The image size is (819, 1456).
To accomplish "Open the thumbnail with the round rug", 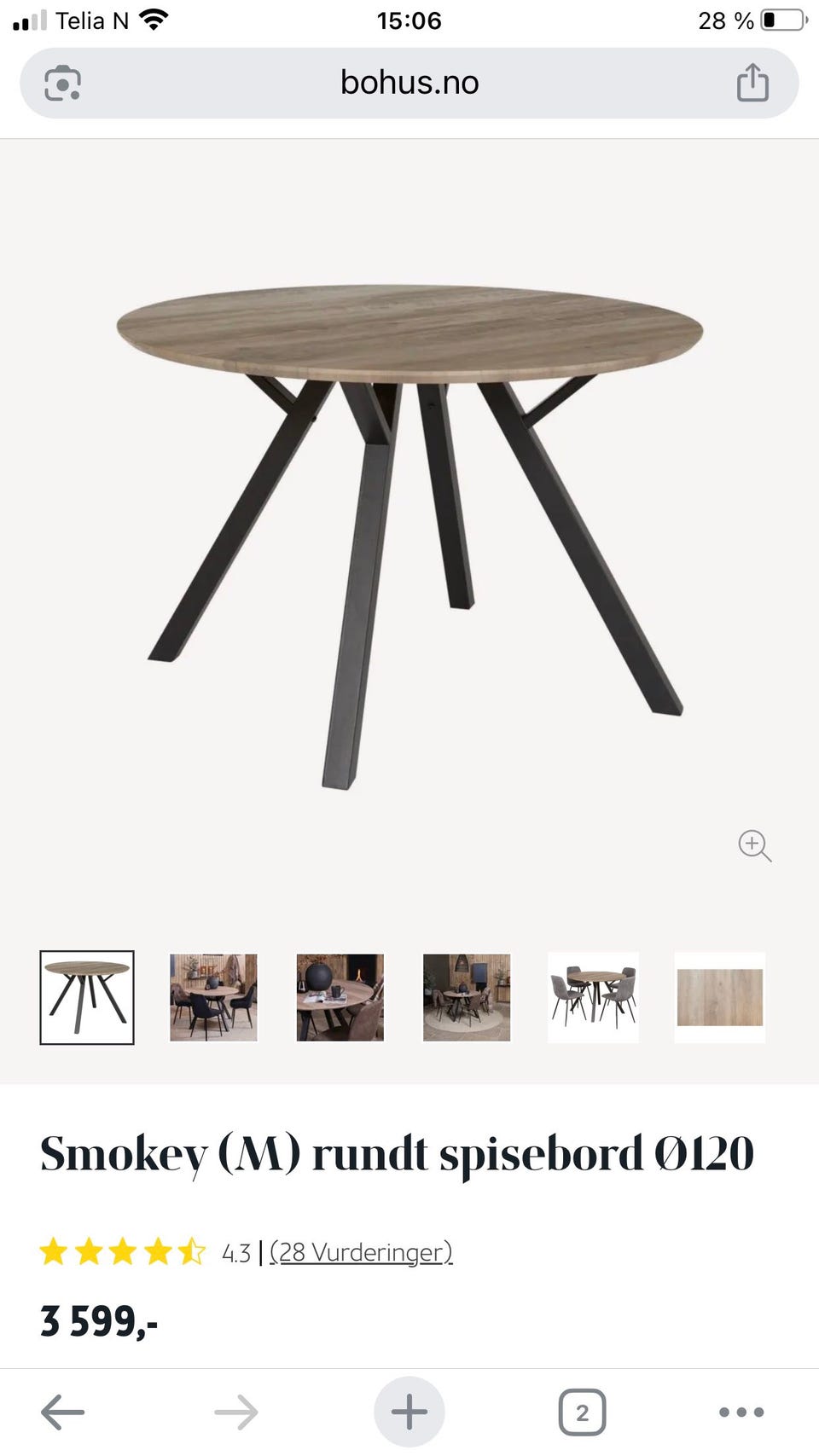I will [x=467, y=997].
